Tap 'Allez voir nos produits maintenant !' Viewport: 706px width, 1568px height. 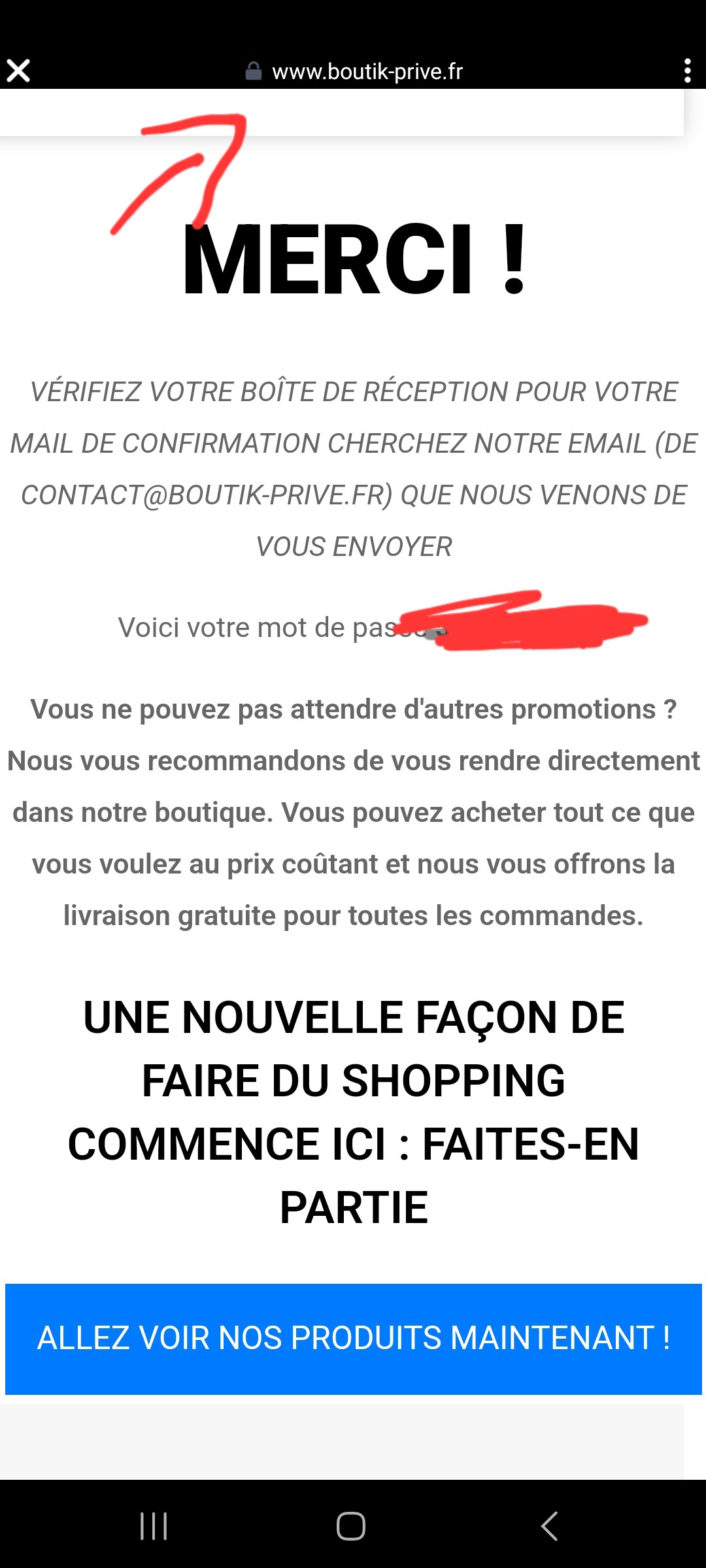[353, 1339]
